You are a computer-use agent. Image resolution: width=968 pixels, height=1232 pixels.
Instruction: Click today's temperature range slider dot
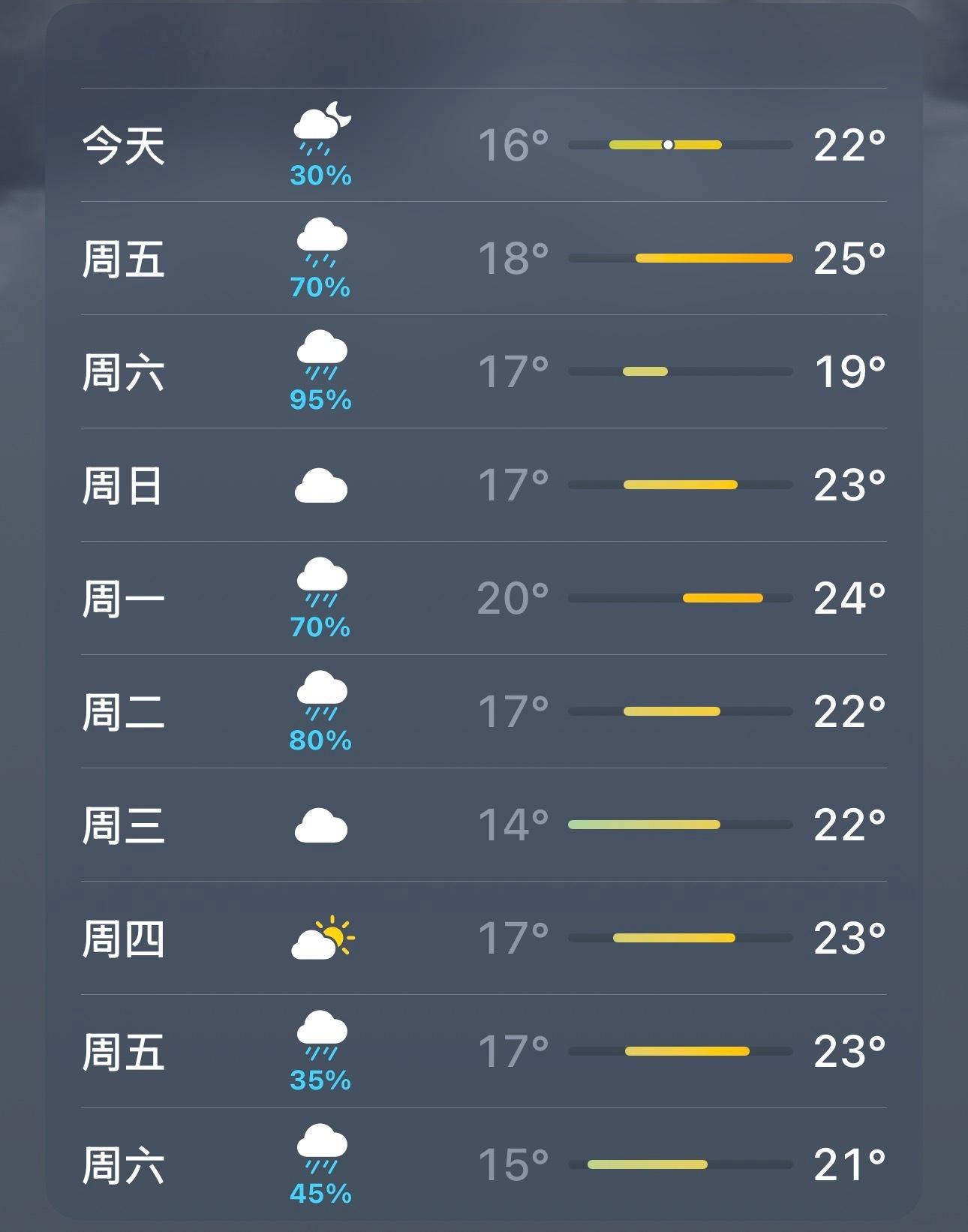tap(667, 143)
